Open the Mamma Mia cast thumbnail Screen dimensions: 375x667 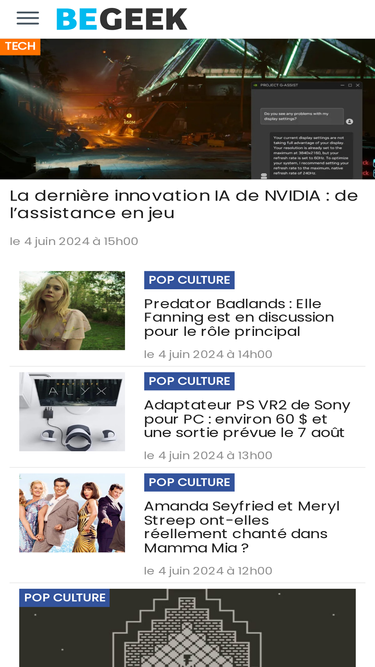click(x=72, y=513)
